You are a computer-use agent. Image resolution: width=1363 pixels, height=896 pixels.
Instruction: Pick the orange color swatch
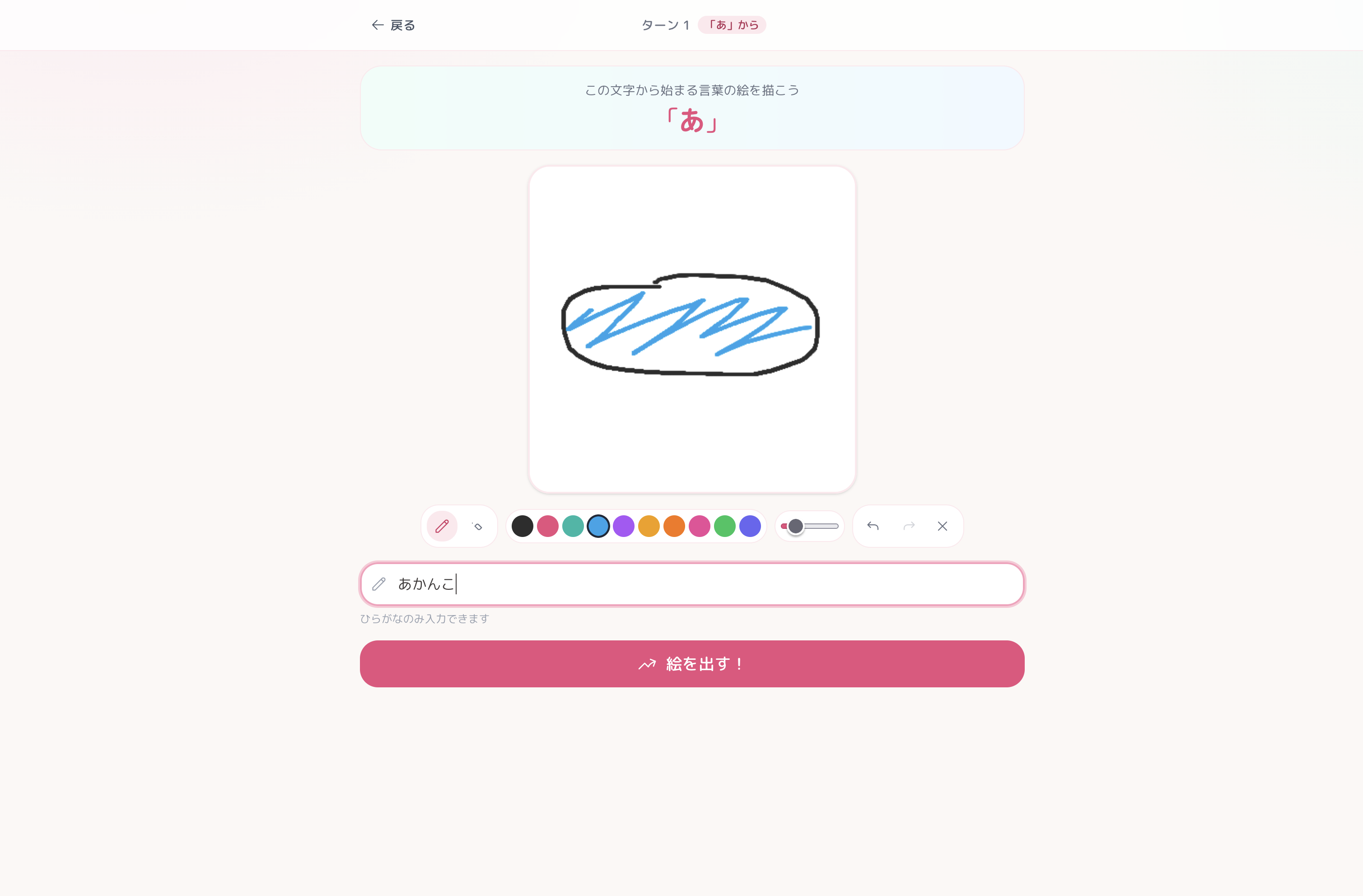coord(674,526)
